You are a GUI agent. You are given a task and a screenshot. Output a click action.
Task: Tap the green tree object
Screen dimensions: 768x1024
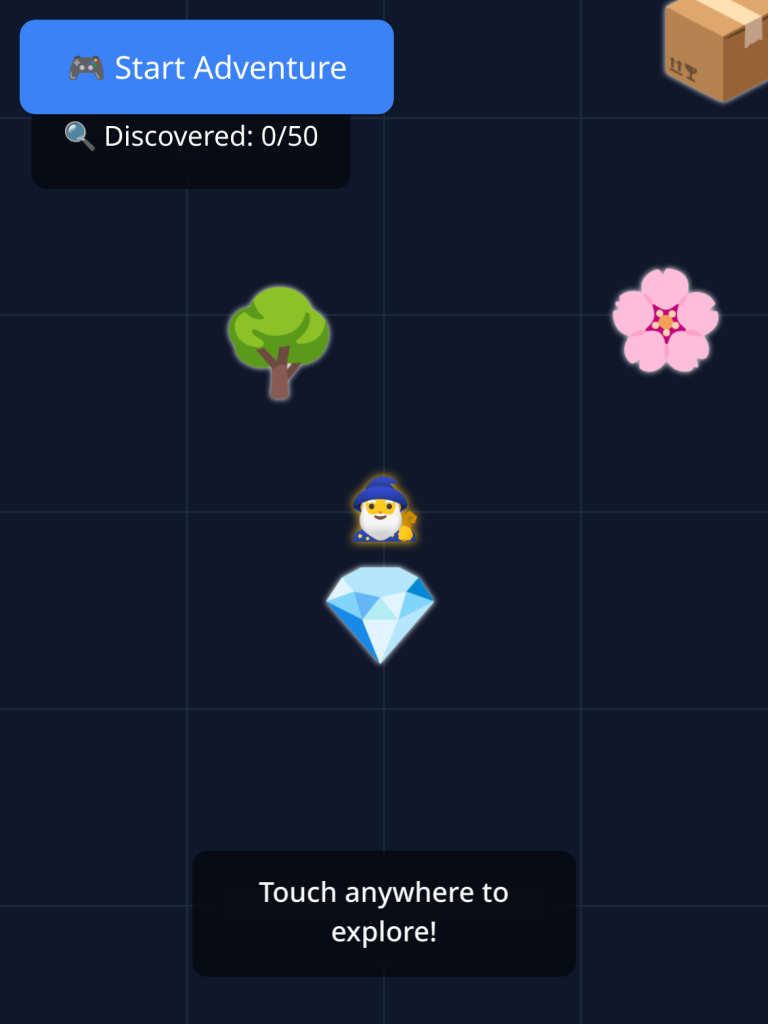click(279, 340)
